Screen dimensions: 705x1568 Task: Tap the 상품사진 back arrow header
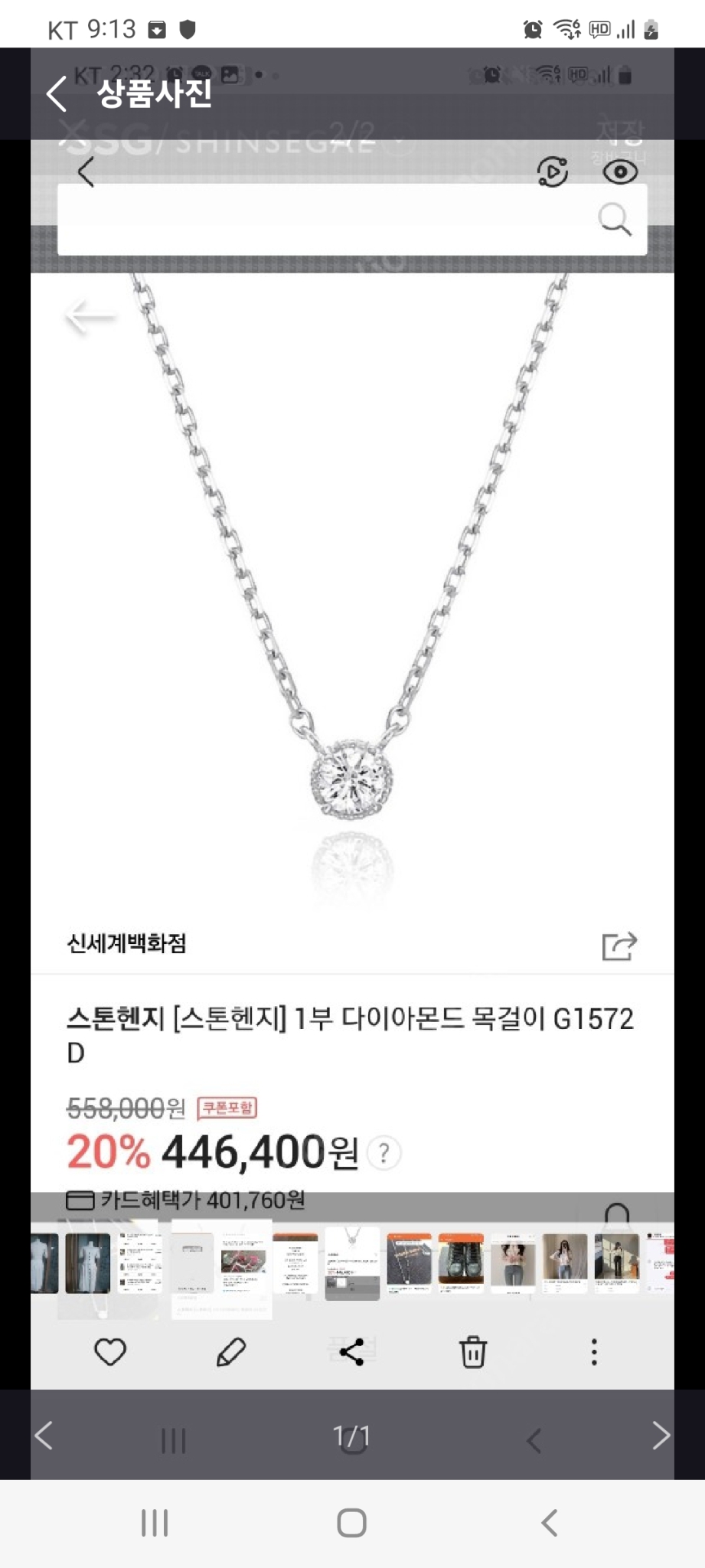[x=55, y=93]
